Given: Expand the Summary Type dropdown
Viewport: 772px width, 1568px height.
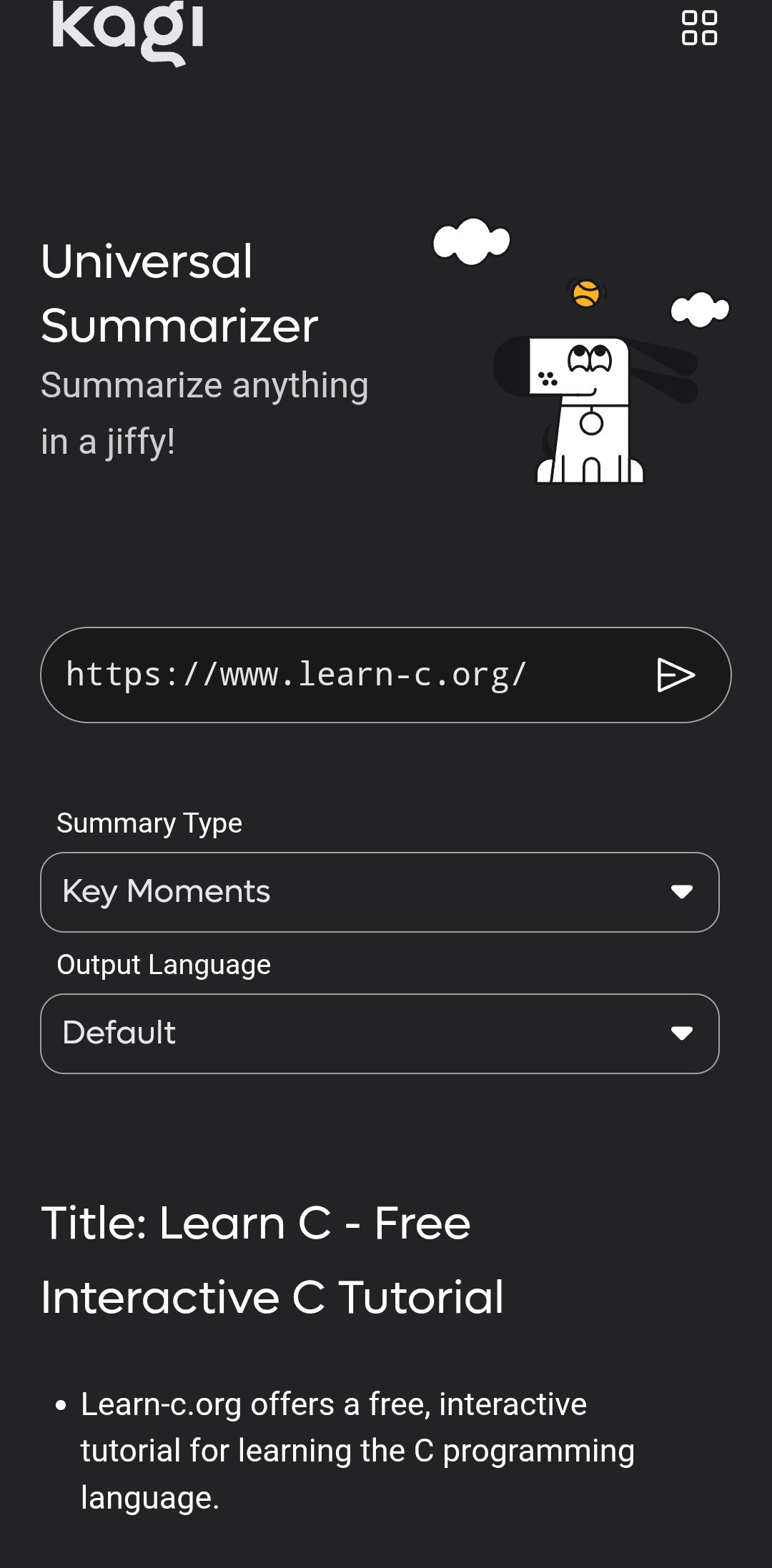Looking at the screenshot, I should pos(380,892).
